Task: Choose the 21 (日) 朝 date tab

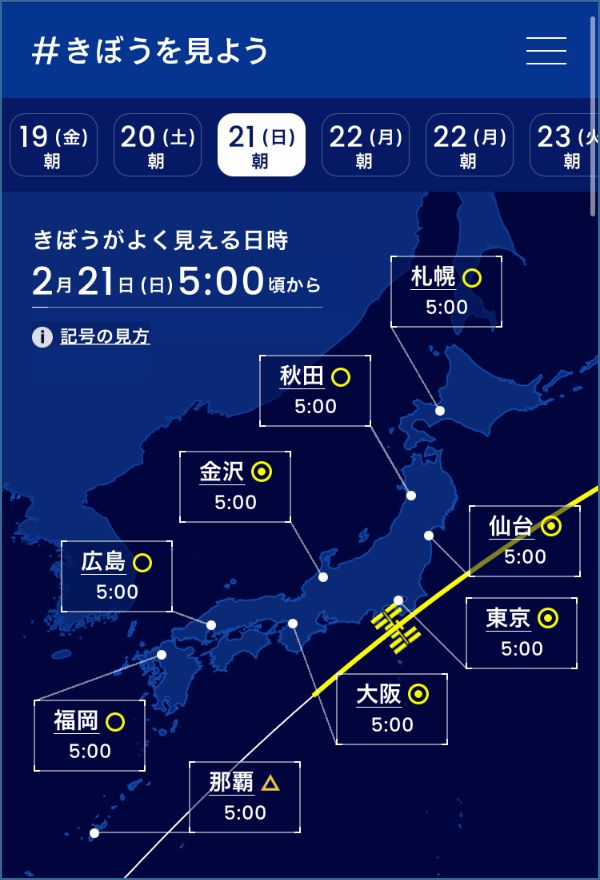Action: tap(259, 146)
